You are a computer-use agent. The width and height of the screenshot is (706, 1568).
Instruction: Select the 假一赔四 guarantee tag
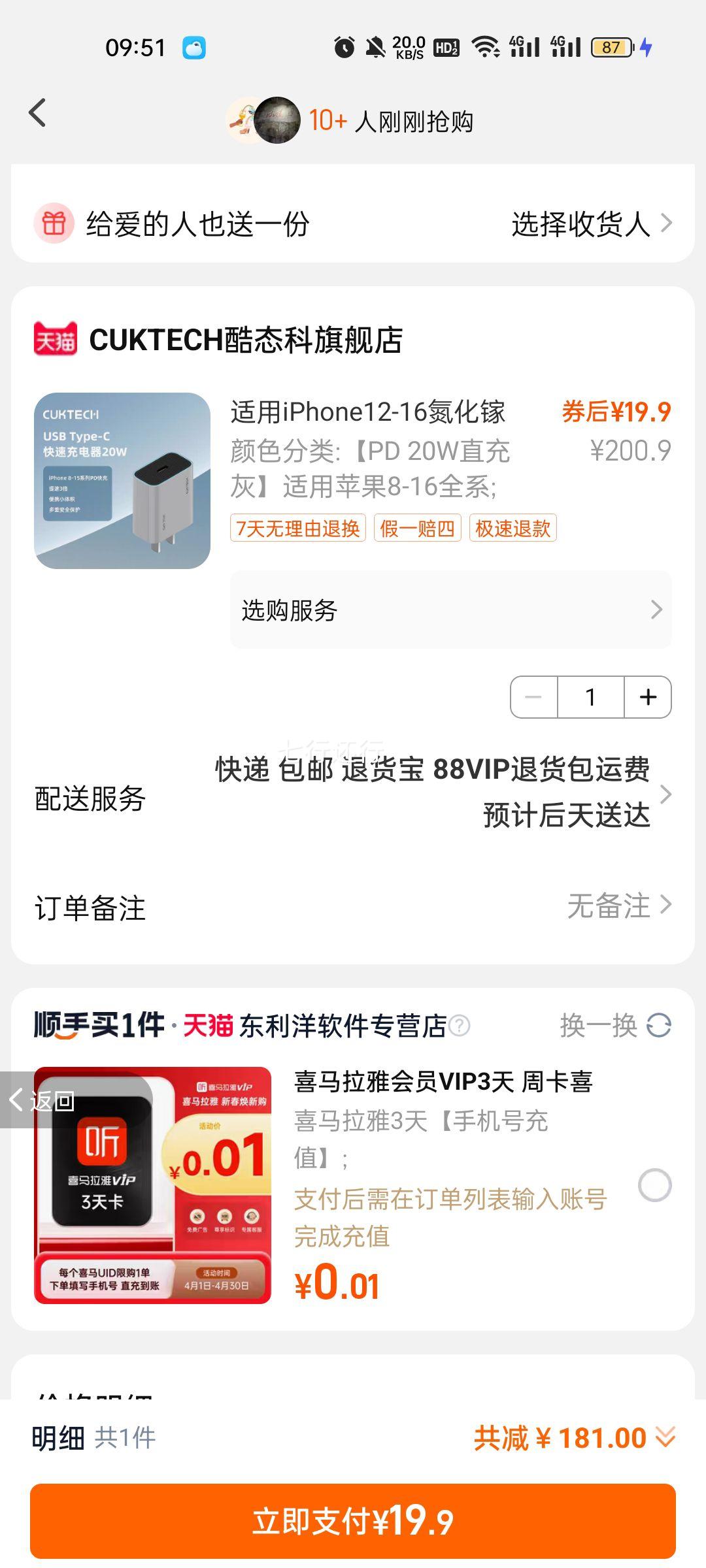[x=418, y=529]
